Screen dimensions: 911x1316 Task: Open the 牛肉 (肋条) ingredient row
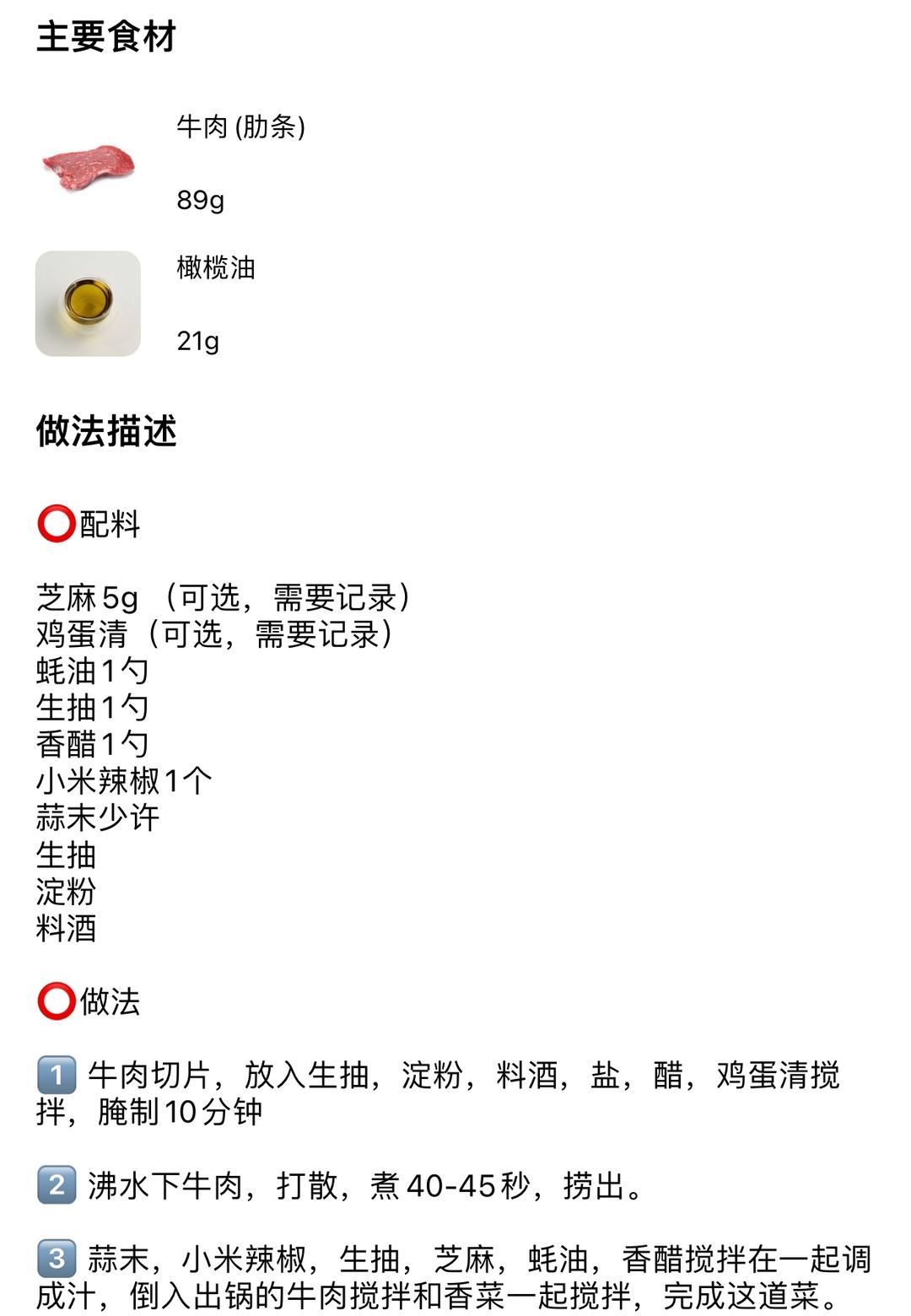pyautogui.click(x=240, y=162)
